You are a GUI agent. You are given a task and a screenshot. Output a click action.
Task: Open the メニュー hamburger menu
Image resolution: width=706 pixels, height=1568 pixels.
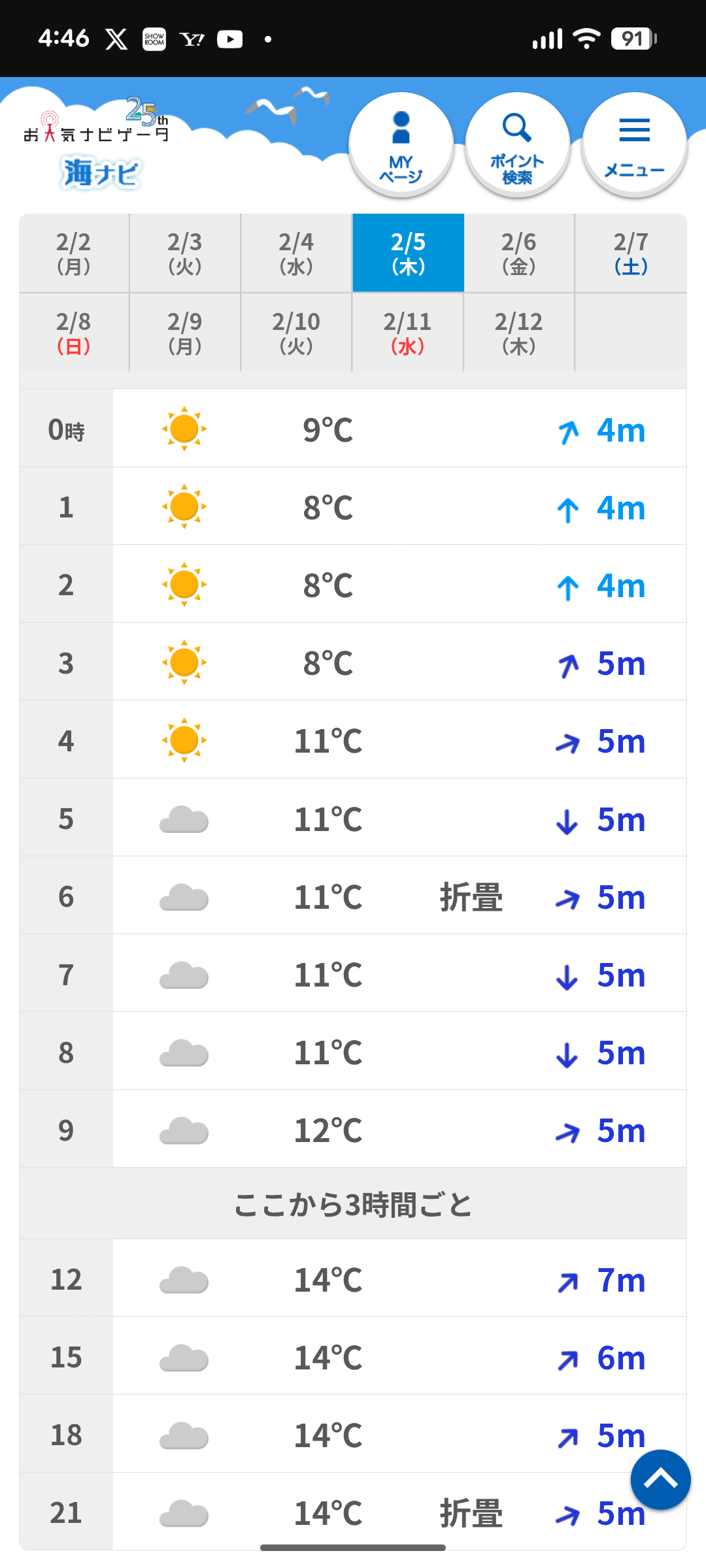(x=633, y=145)
